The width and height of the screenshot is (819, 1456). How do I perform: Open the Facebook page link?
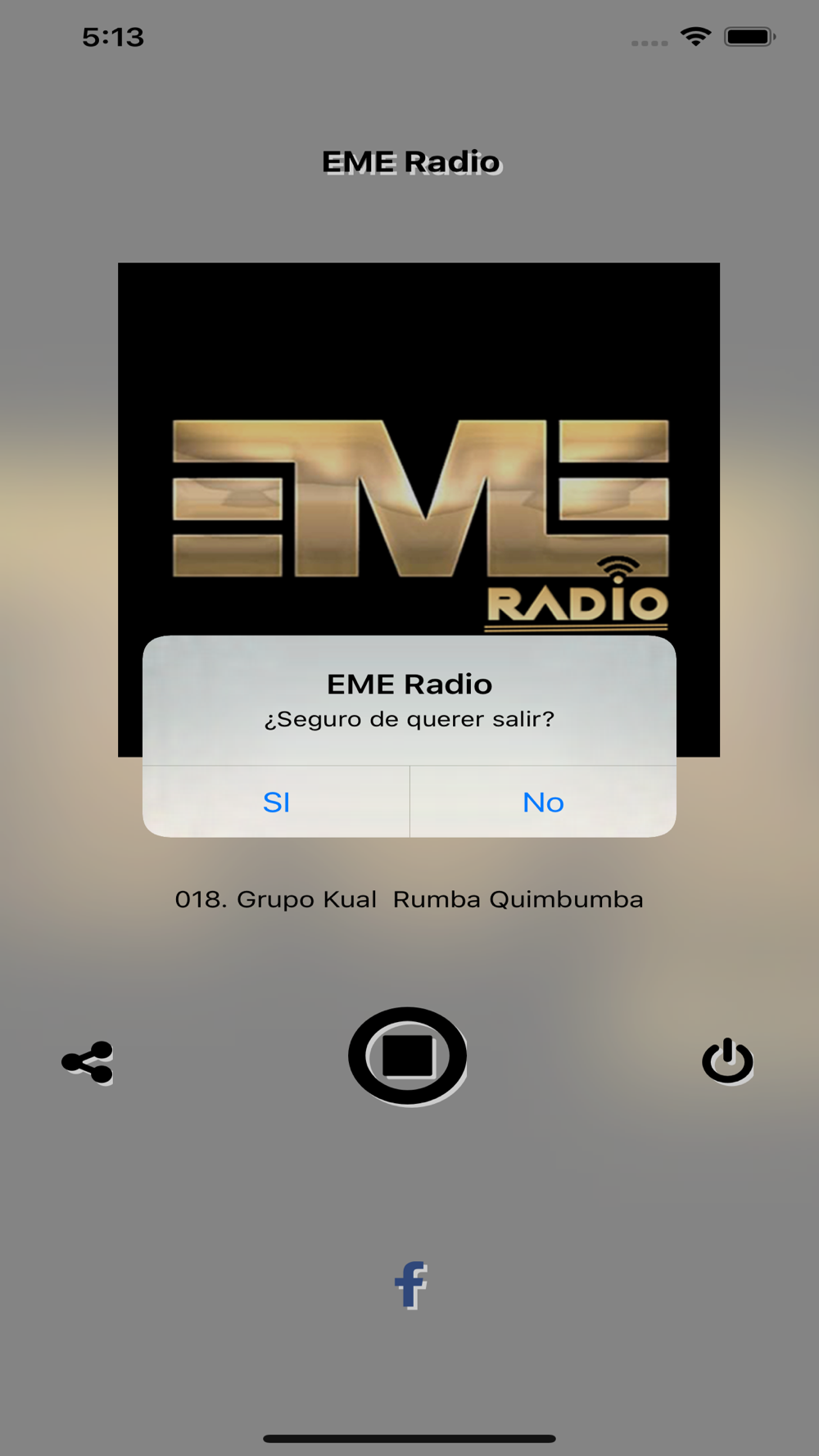point(411,1285)
